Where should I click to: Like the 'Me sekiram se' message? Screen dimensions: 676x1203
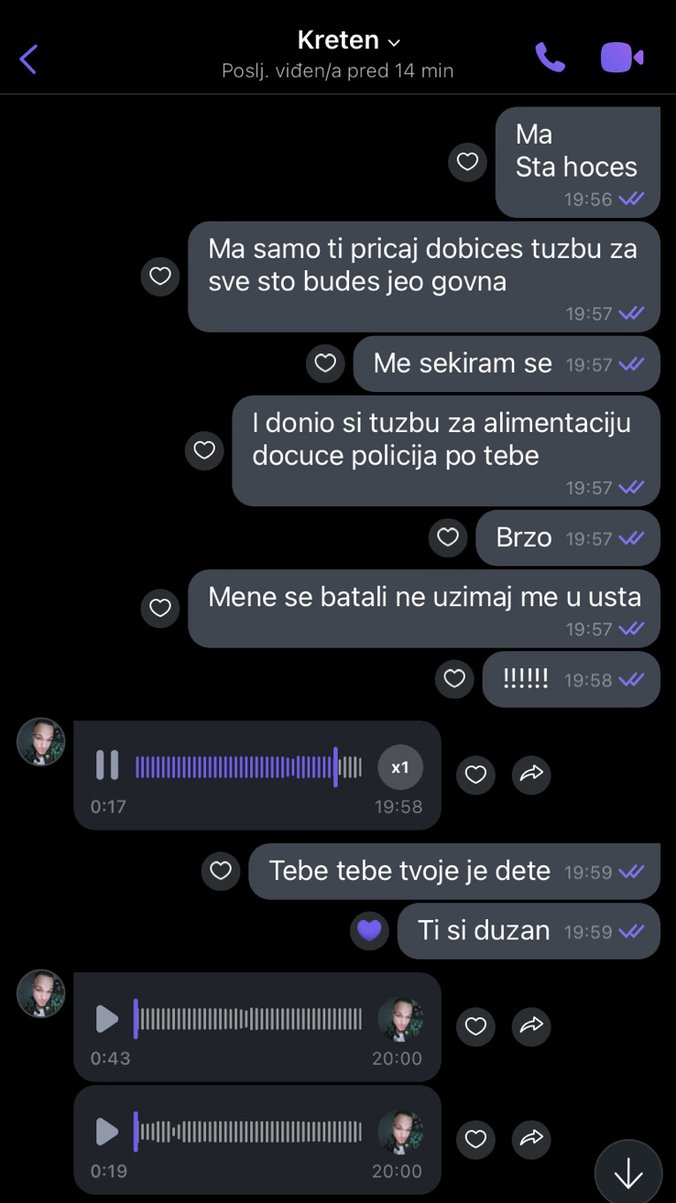click(x=325, y=364)
